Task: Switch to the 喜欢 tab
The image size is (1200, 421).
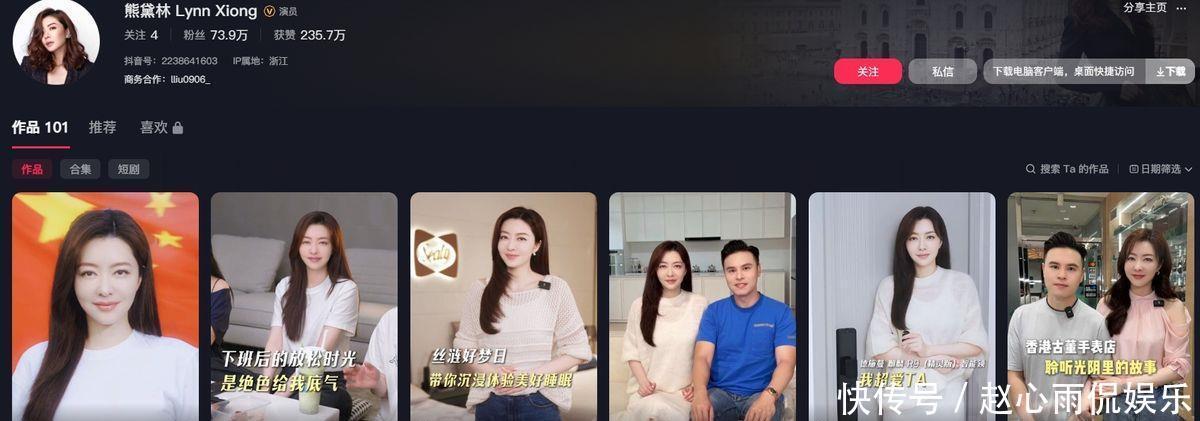Action: [x=161, y=127]
